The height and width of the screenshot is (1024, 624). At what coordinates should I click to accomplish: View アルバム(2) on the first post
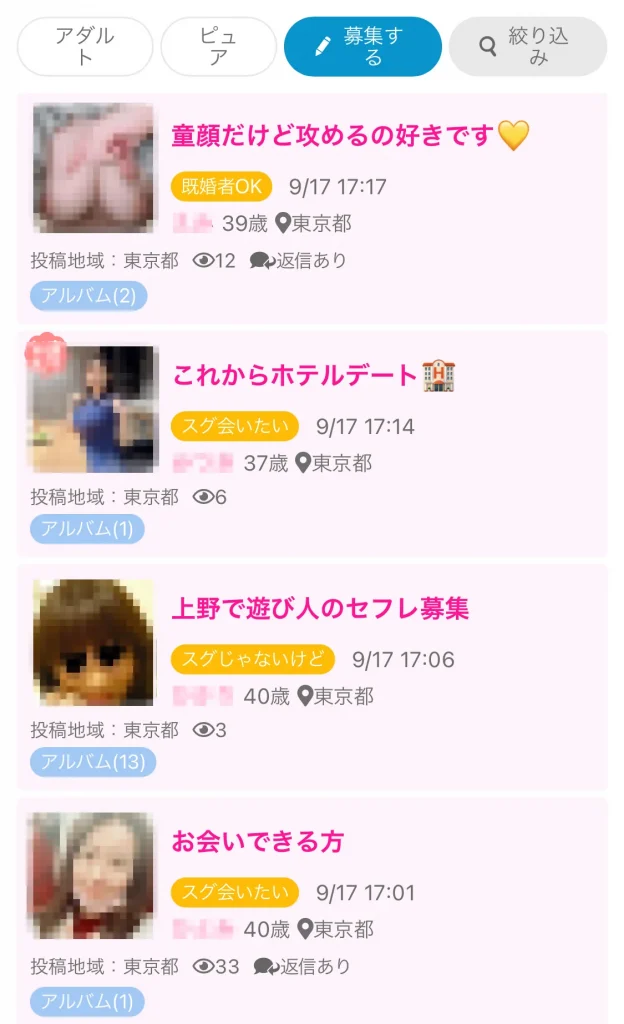point(89,296)
